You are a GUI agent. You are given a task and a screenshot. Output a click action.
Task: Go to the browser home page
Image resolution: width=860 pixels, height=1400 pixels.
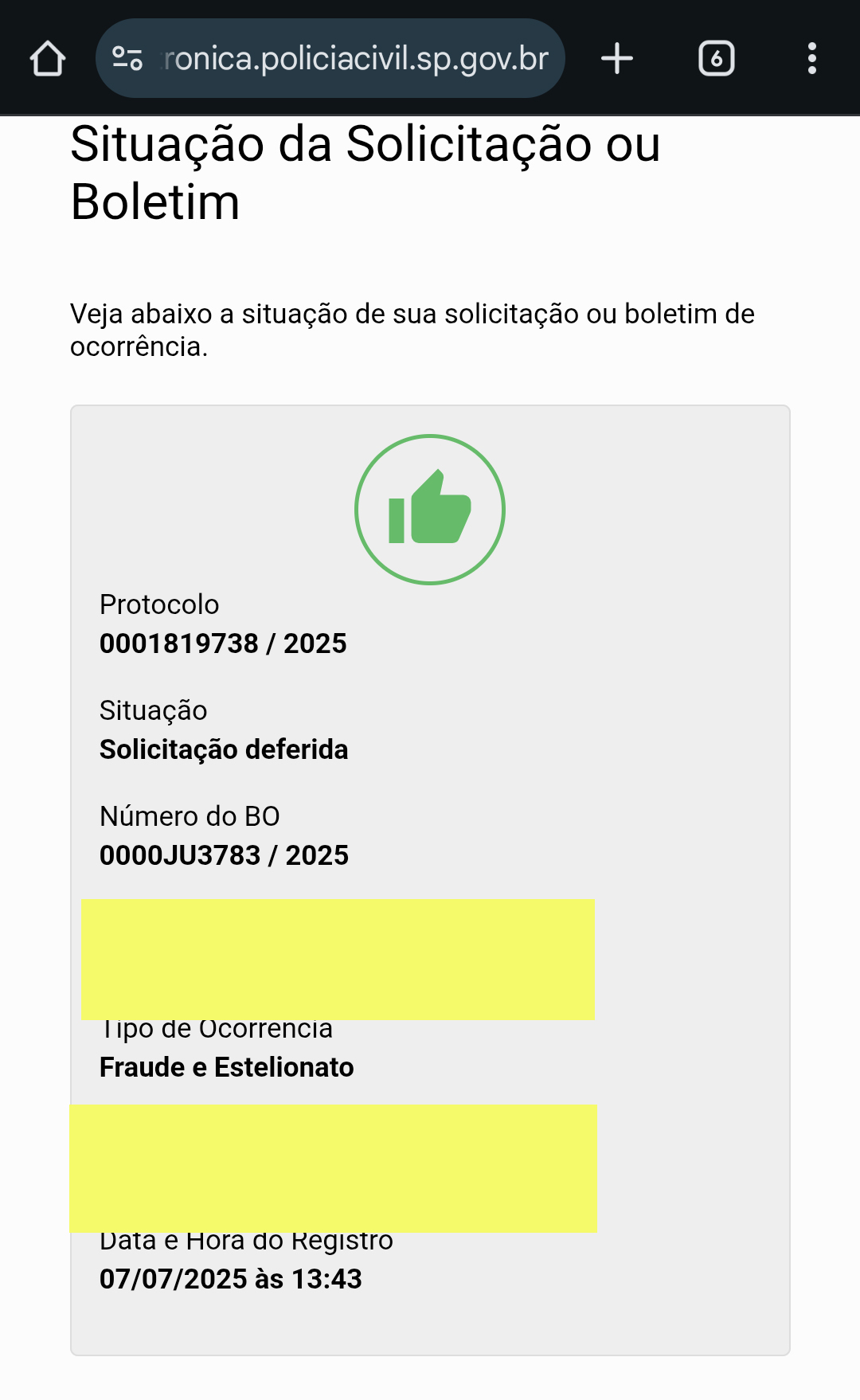tap(48, 59)
